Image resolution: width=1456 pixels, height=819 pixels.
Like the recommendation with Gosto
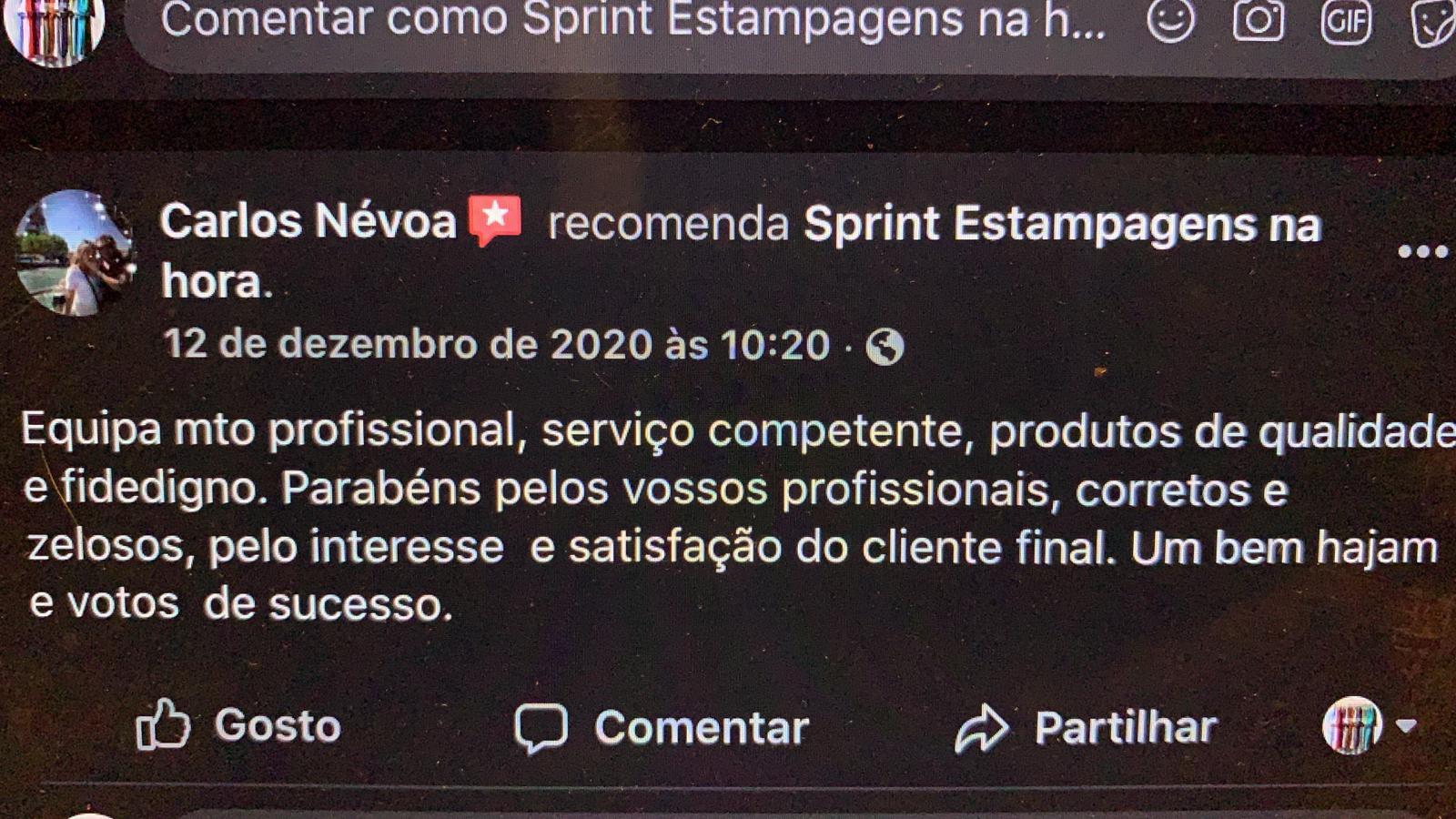(238, 725)
